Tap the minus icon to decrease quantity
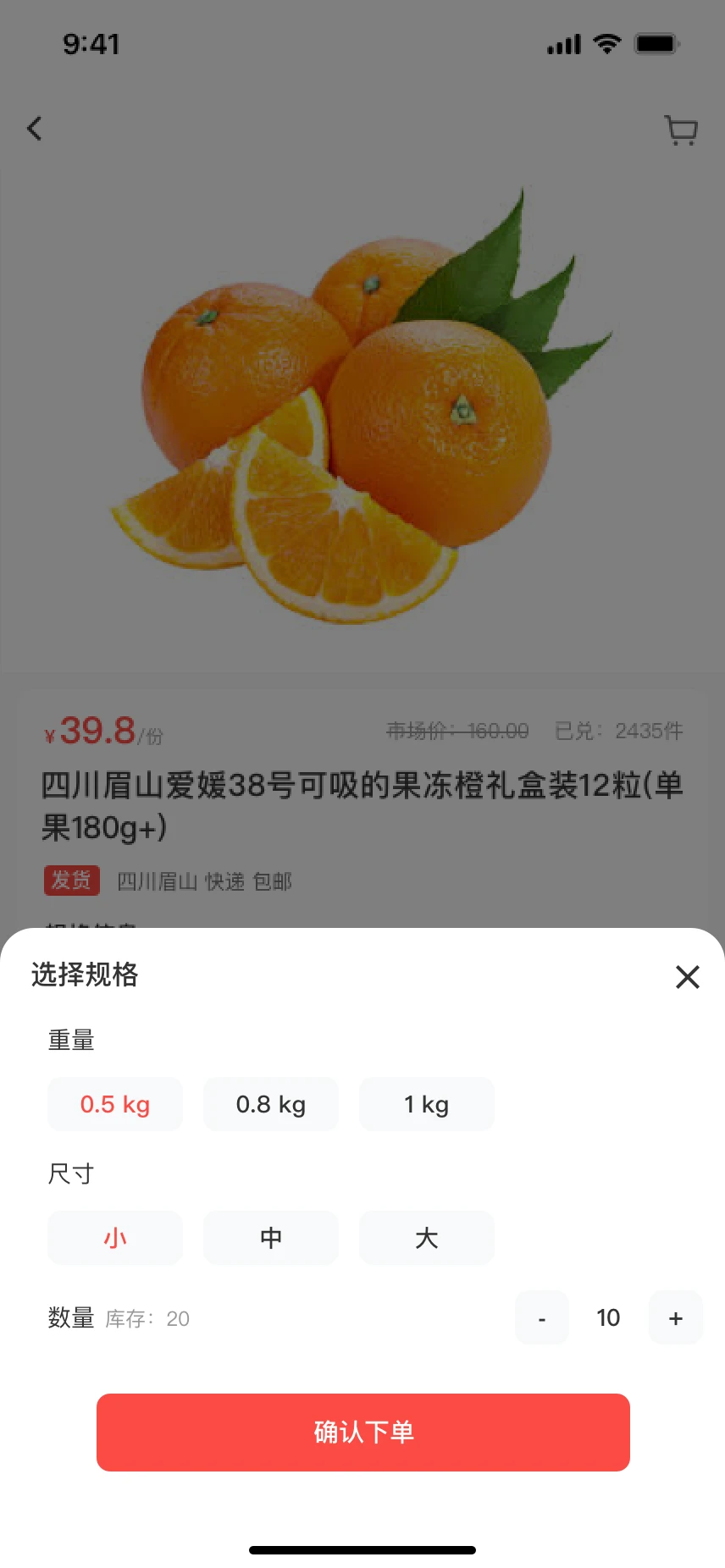The height and width of the screenshot is (1568, 725). [x=541, y=1317]
